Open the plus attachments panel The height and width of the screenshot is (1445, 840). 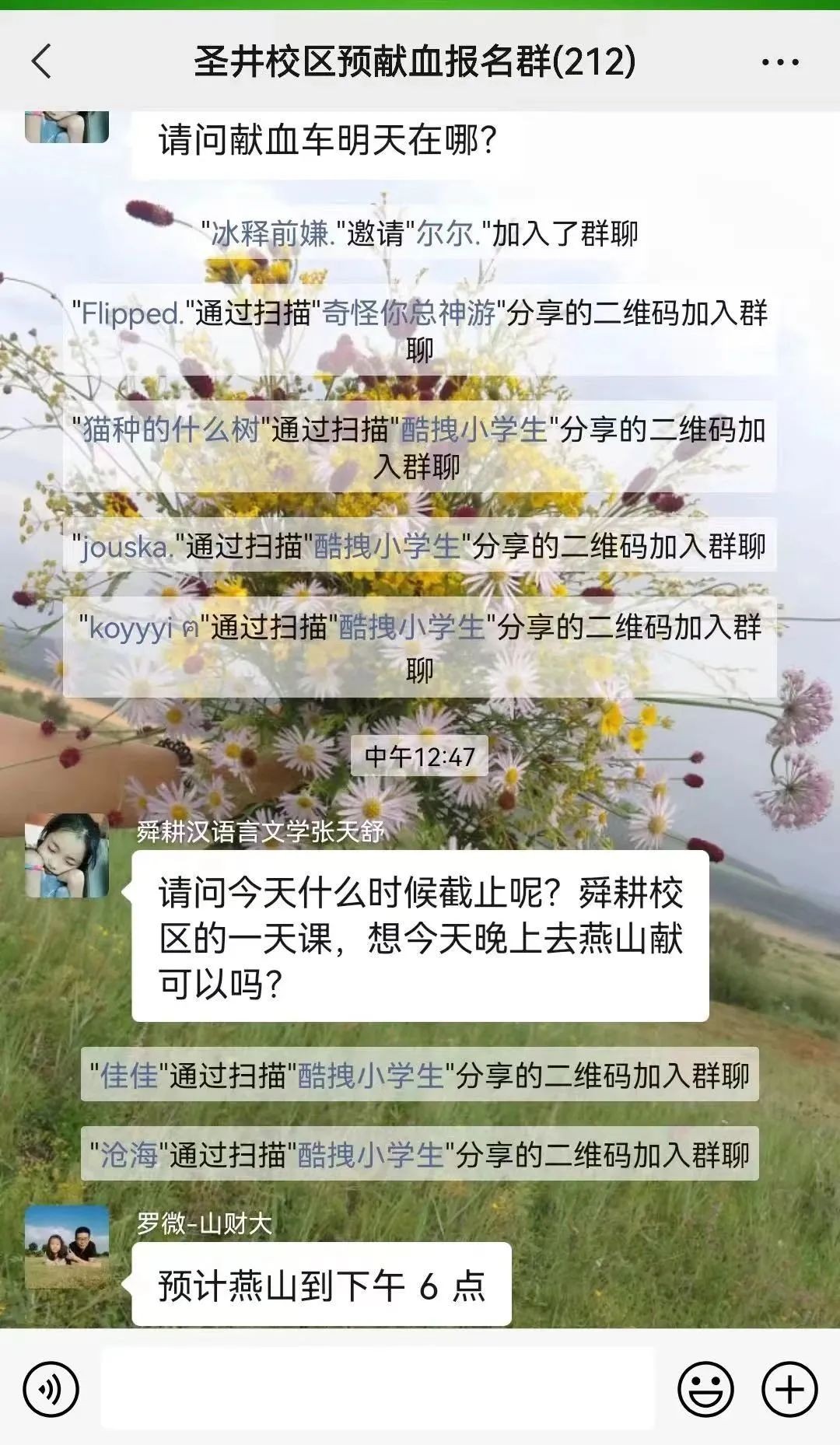789,1389
